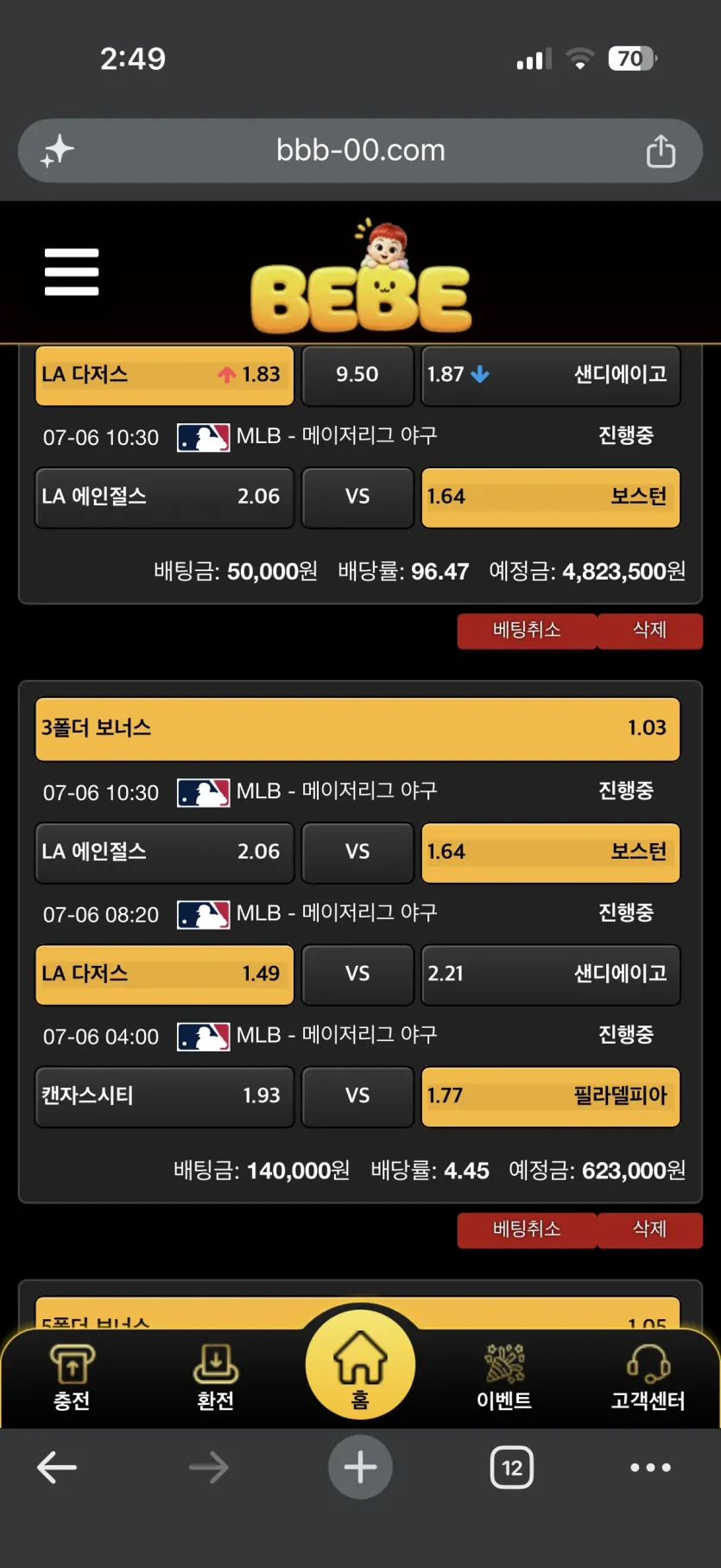
Task: Open the hamburger menu
Action: [x=72, y=272]
